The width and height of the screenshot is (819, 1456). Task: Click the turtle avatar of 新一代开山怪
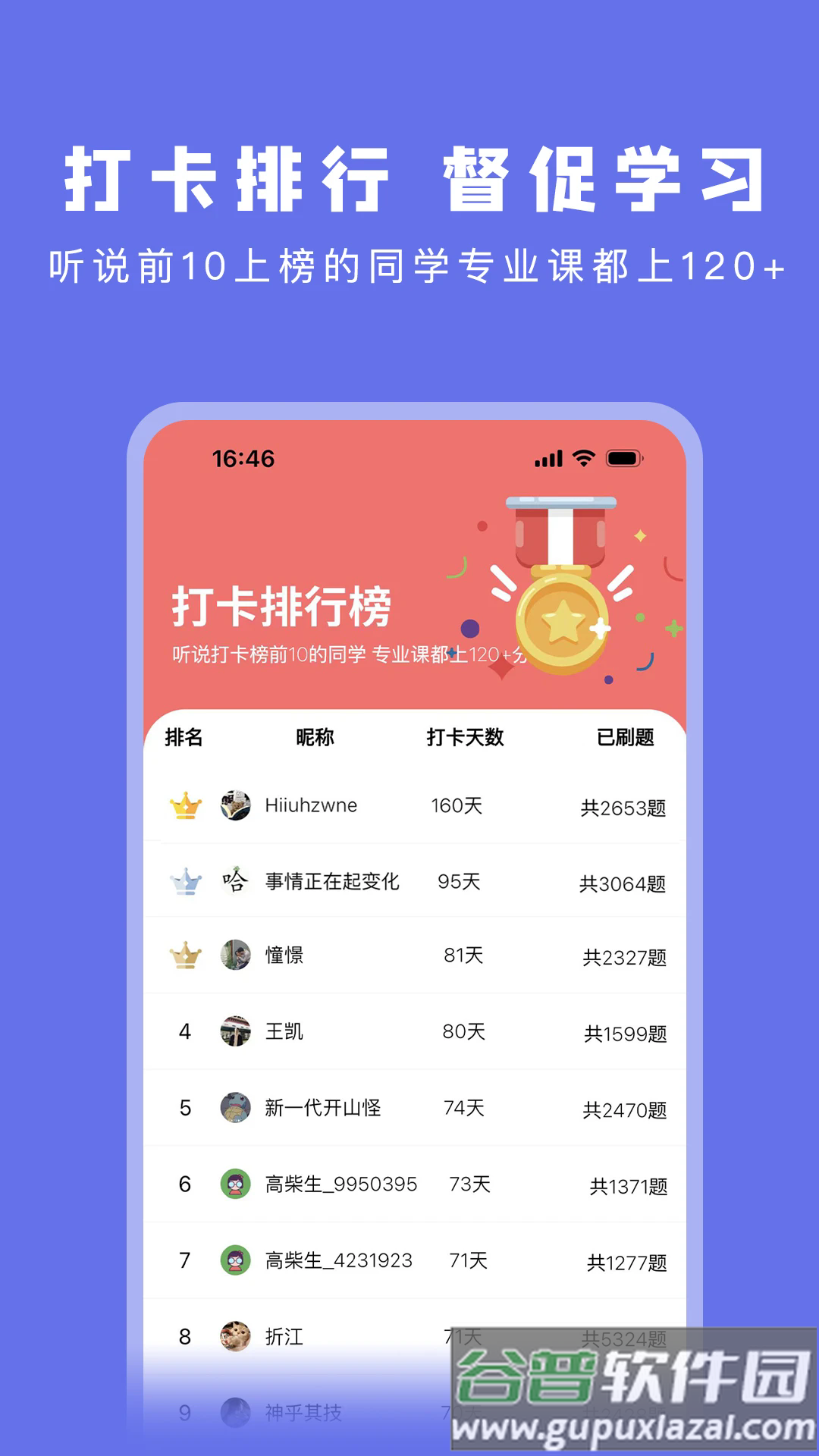pyautogui.click(x=235, y=1108)
